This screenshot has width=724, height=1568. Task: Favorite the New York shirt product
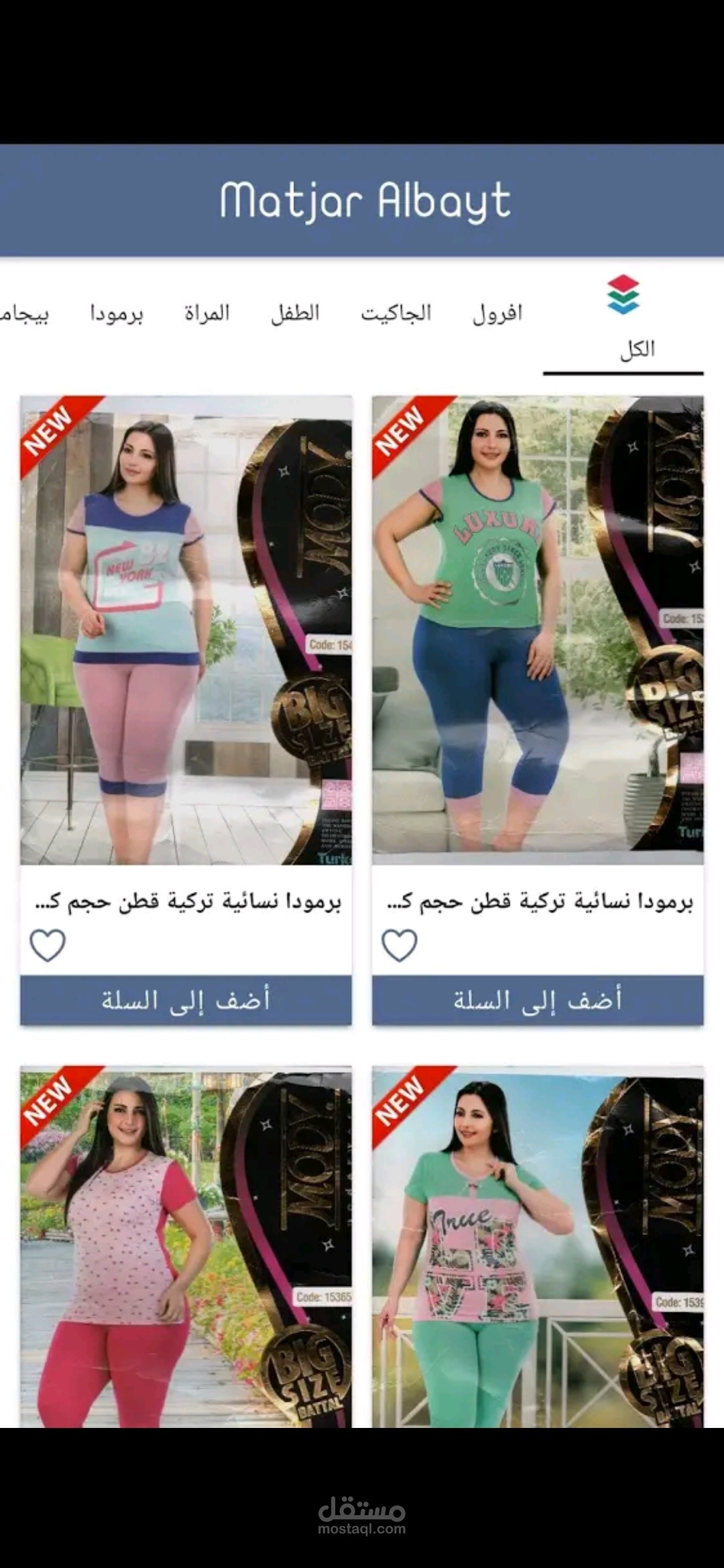click(48, 945)
